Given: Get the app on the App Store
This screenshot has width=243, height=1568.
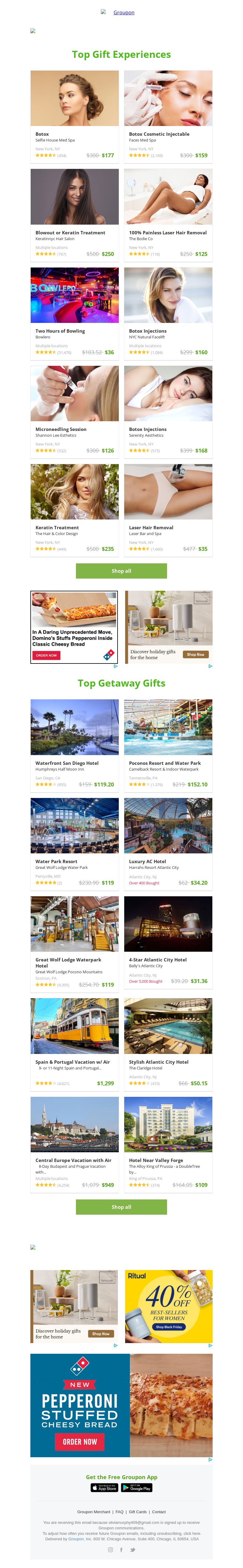Looking at the screenshot, I should 103,1488.
